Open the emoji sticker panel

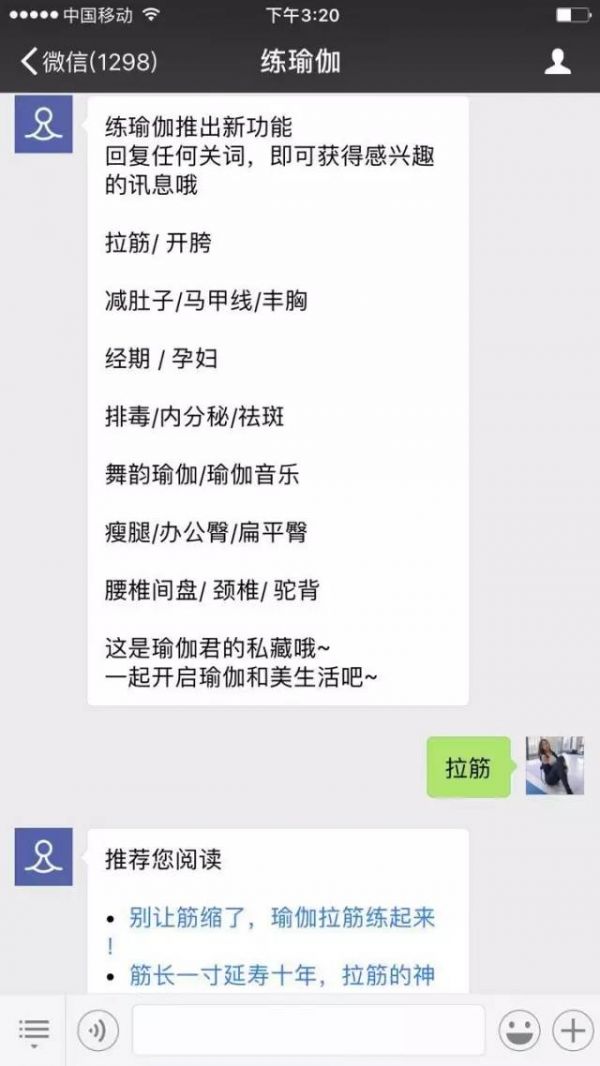[520, 1031]
